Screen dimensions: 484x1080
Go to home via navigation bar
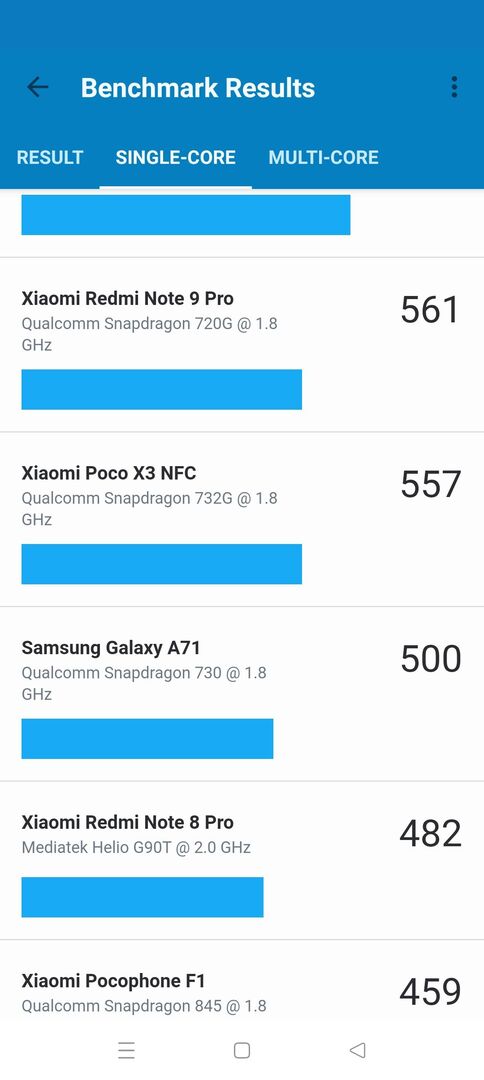pos(242,1050)
